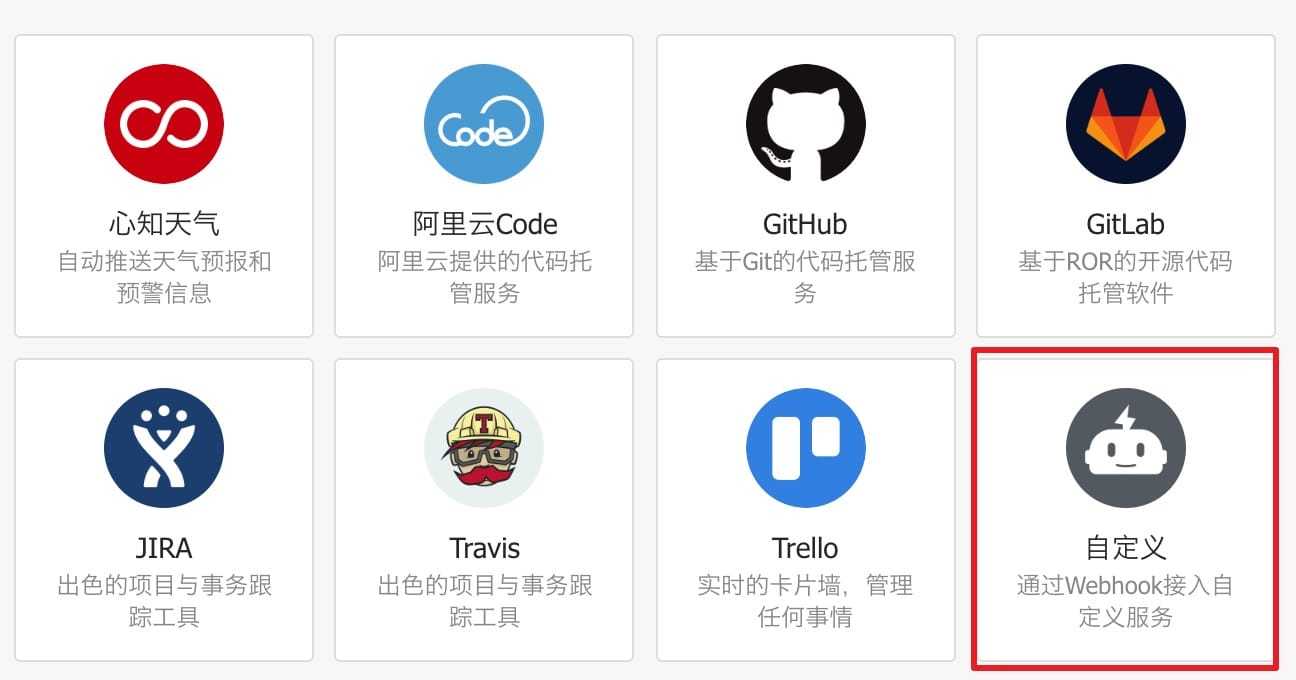This screenshot has height=680, width=1296.
Task: Tap the Travis service card
Action: [x=484, y=510]
